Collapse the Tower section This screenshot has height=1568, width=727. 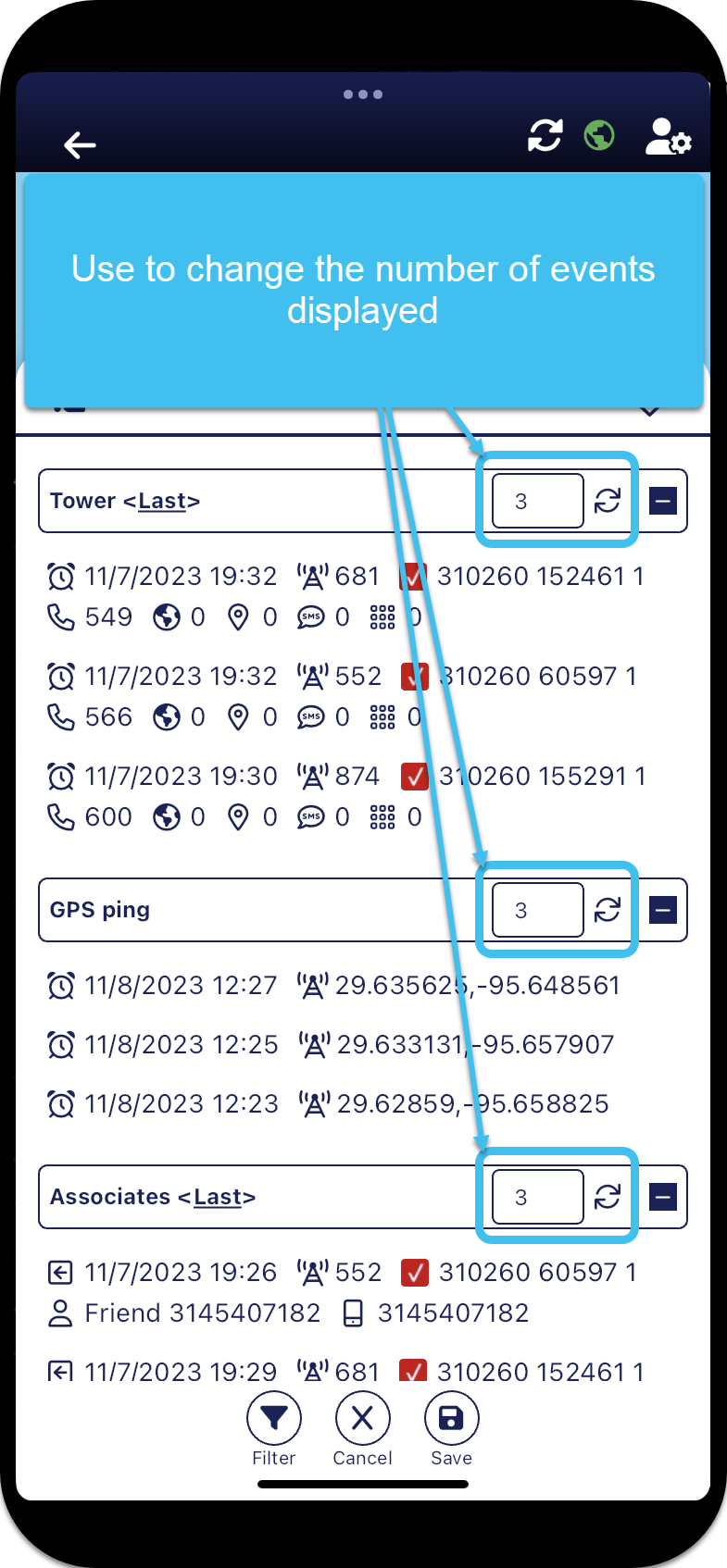663,501
